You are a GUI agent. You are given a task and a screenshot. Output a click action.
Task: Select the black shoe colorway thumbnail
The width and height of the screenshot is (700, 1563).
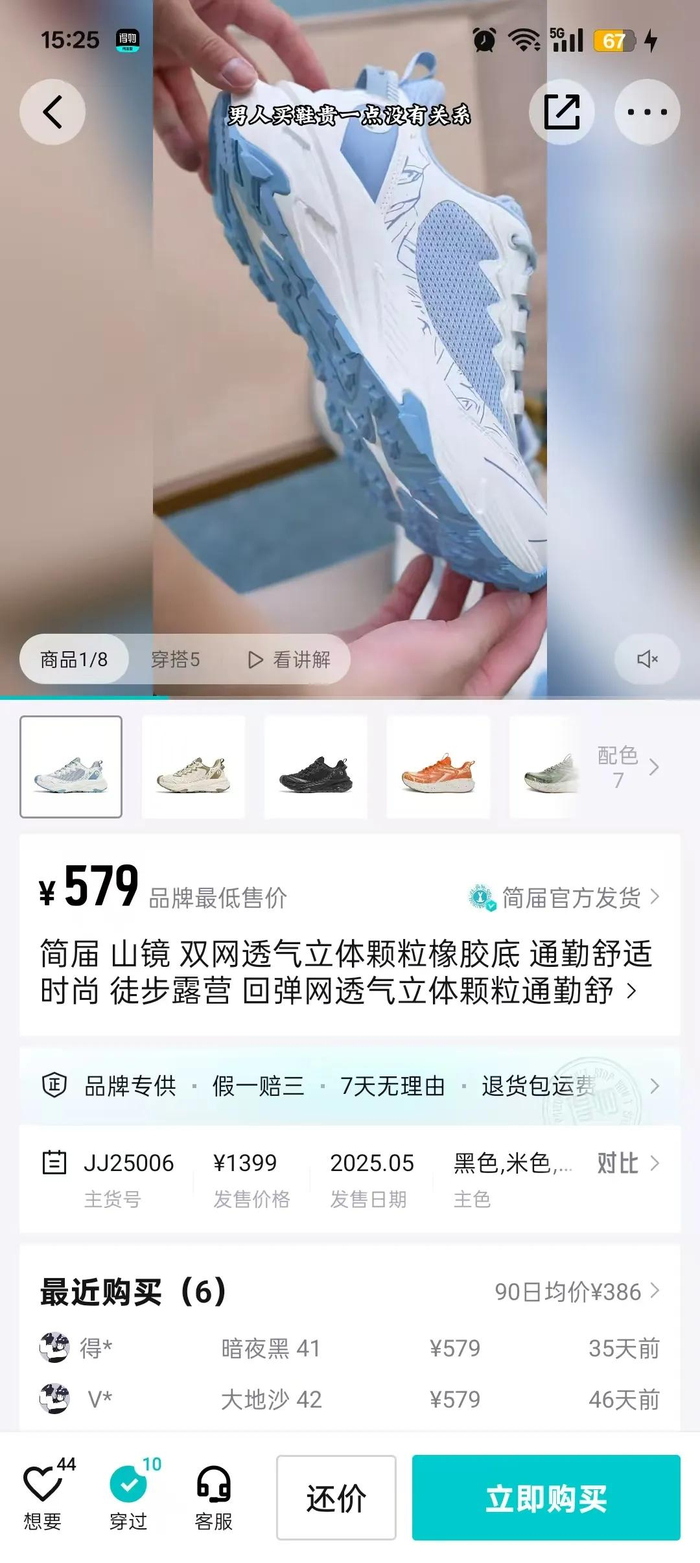(316, 767)
